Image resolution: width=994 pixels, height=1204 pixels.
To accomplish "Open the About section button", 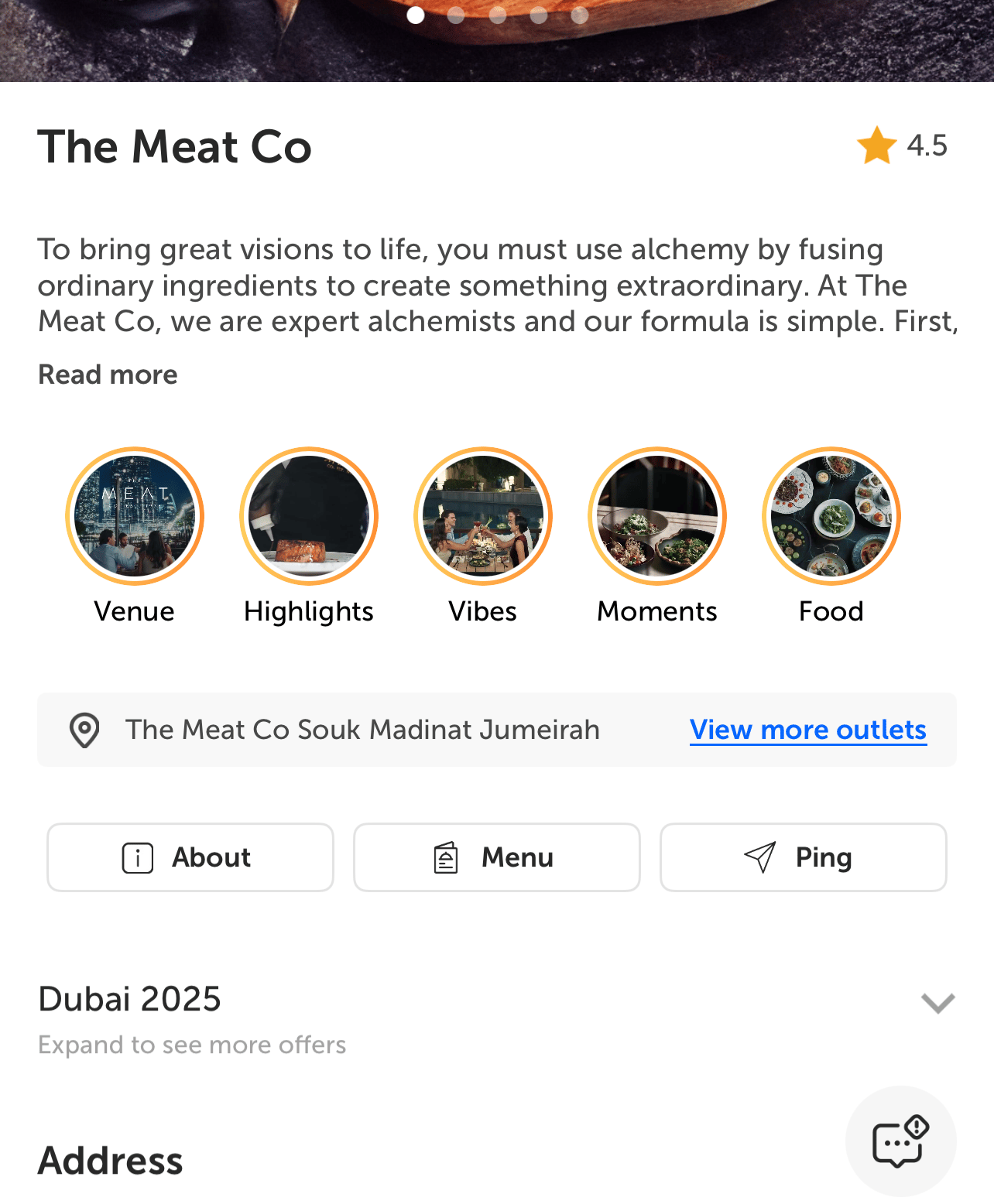I will coord(190,857).
